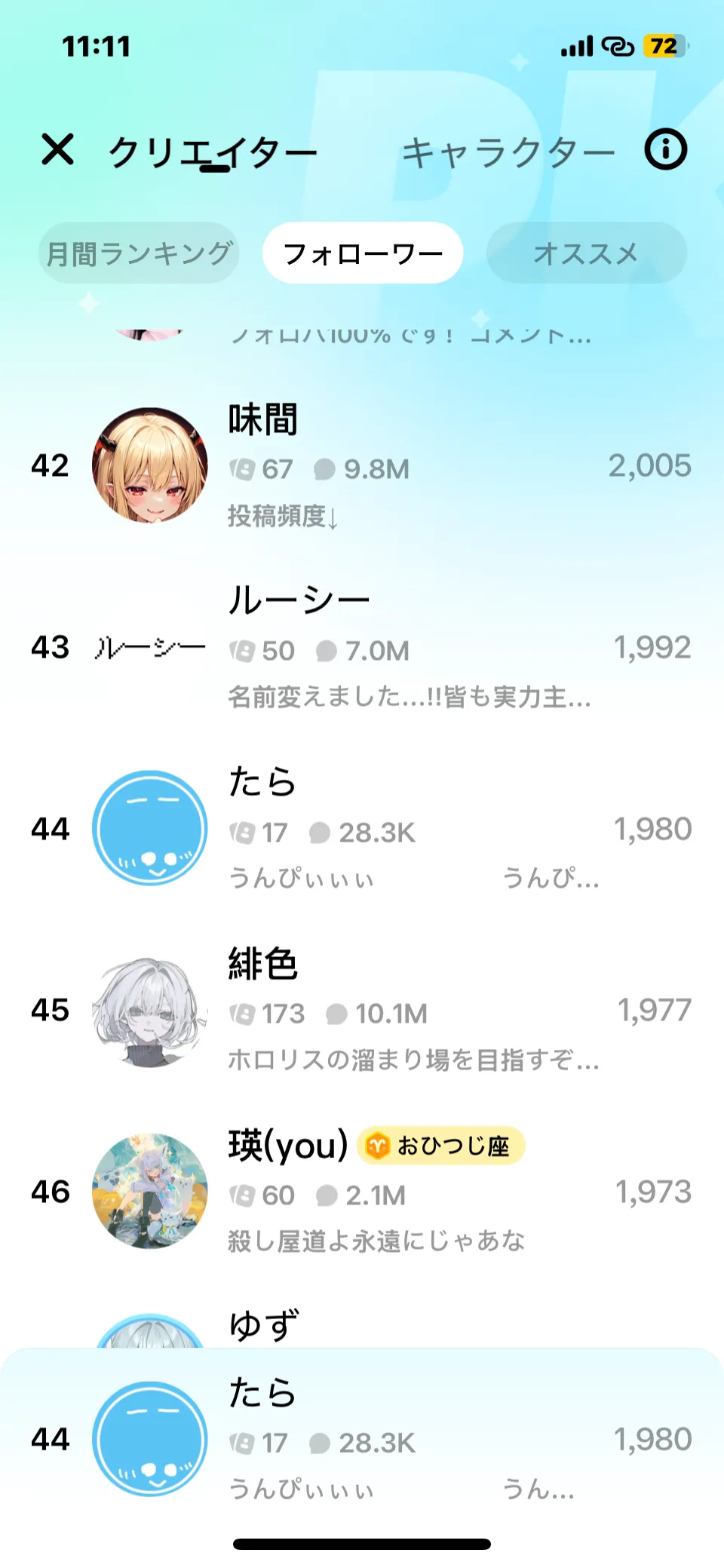View 緋色's creator profile
Viewport: 724px width, 1568px height.
362,1010
